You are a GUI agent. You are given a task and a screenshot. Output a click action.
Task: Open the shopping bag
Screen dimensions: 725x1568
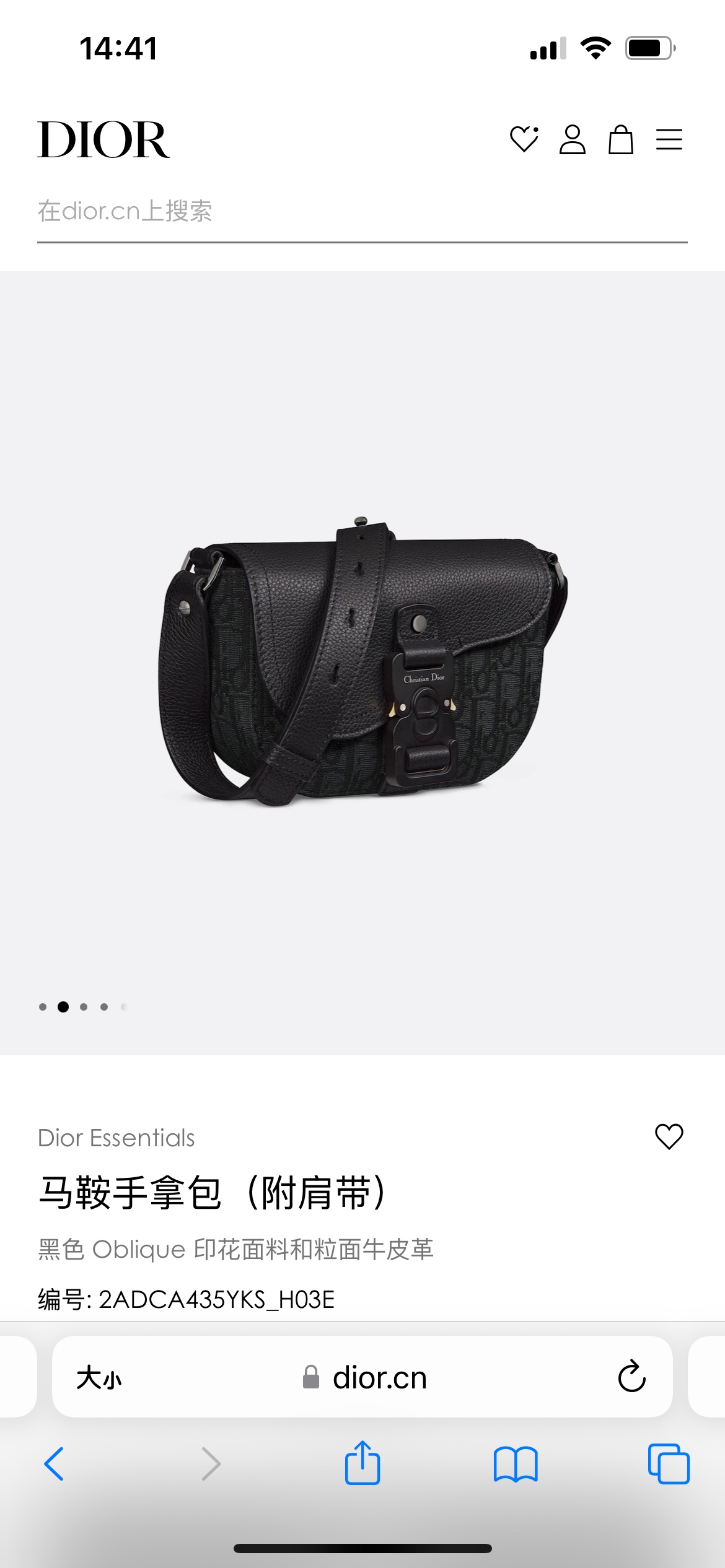point(620,139)
